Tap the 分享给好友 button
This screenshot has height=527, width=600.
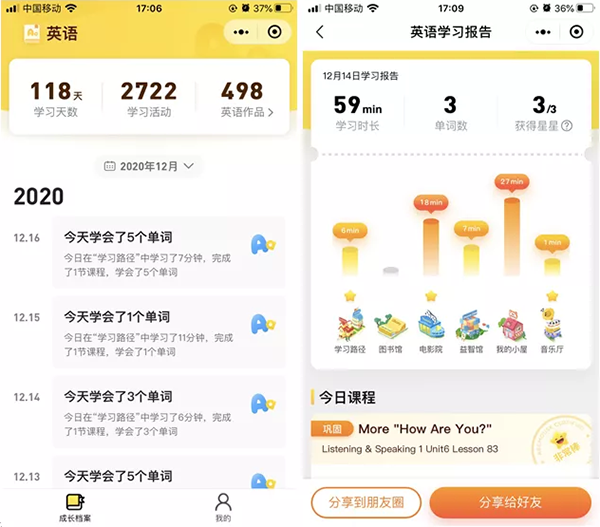point(510,502)
